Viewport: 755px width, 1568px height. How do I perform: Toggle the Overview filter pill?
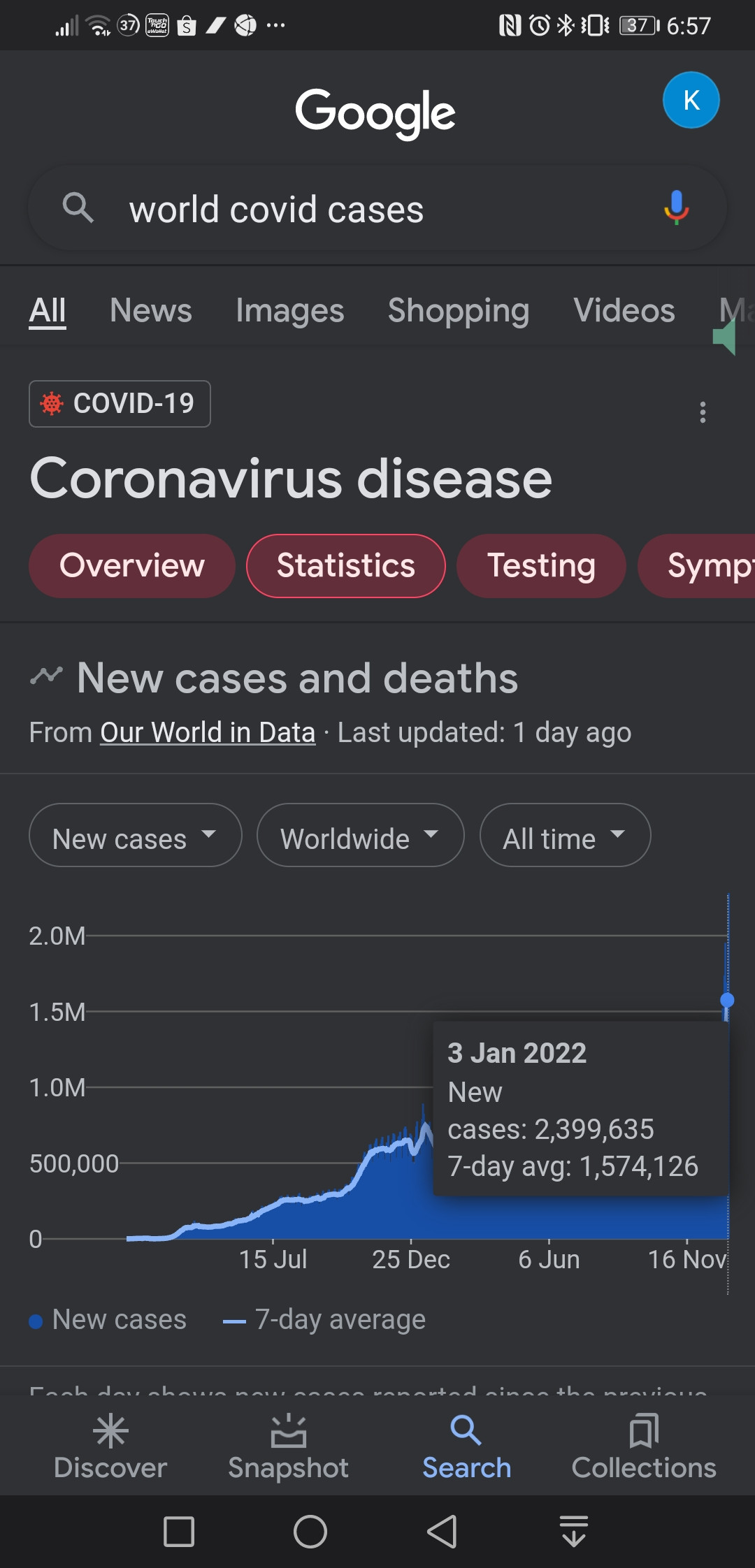[x=131, y=565]
